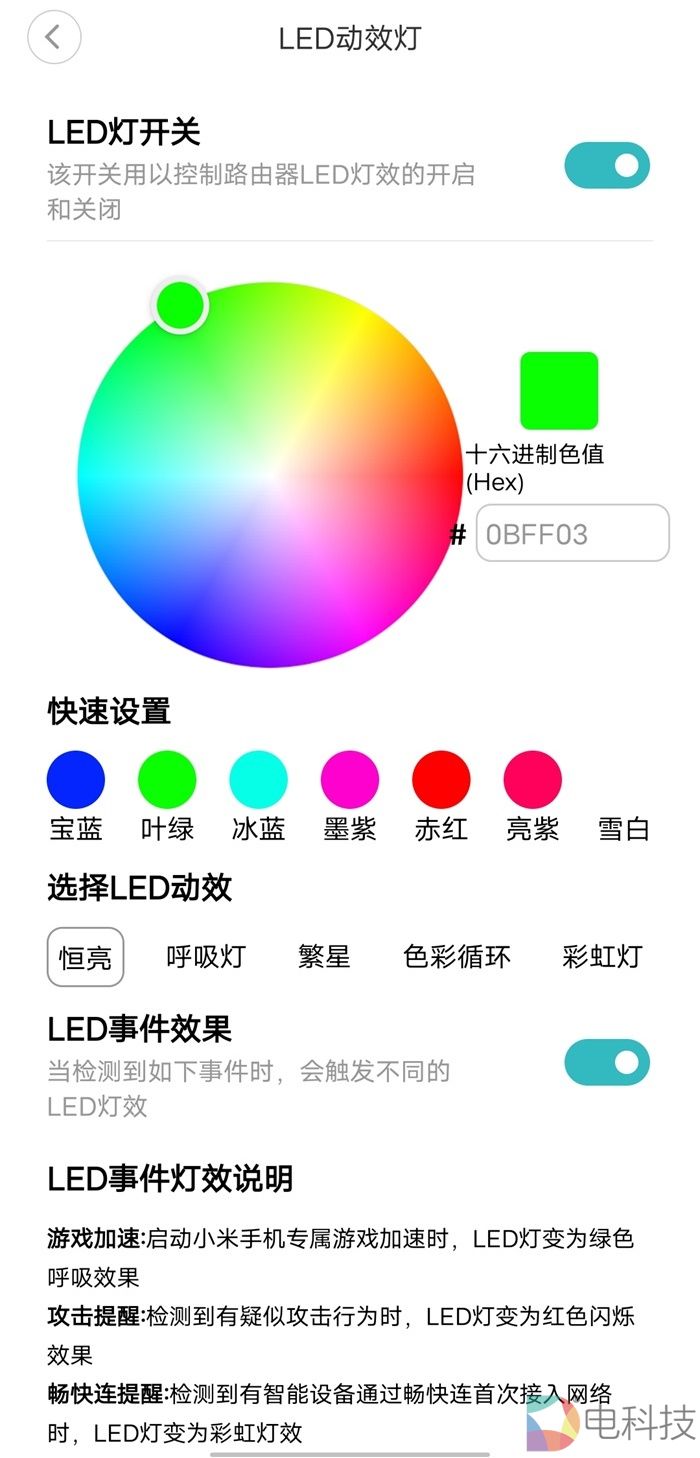Select the 彩虹灯 effect

pyautogui.click(x=602, y=957)
